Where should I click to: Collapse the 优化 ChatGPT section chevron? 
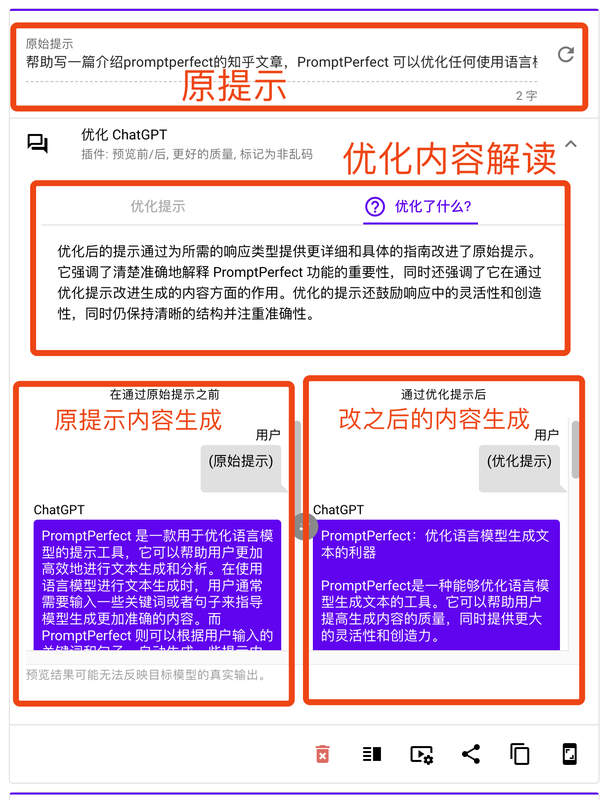point(571,144)
